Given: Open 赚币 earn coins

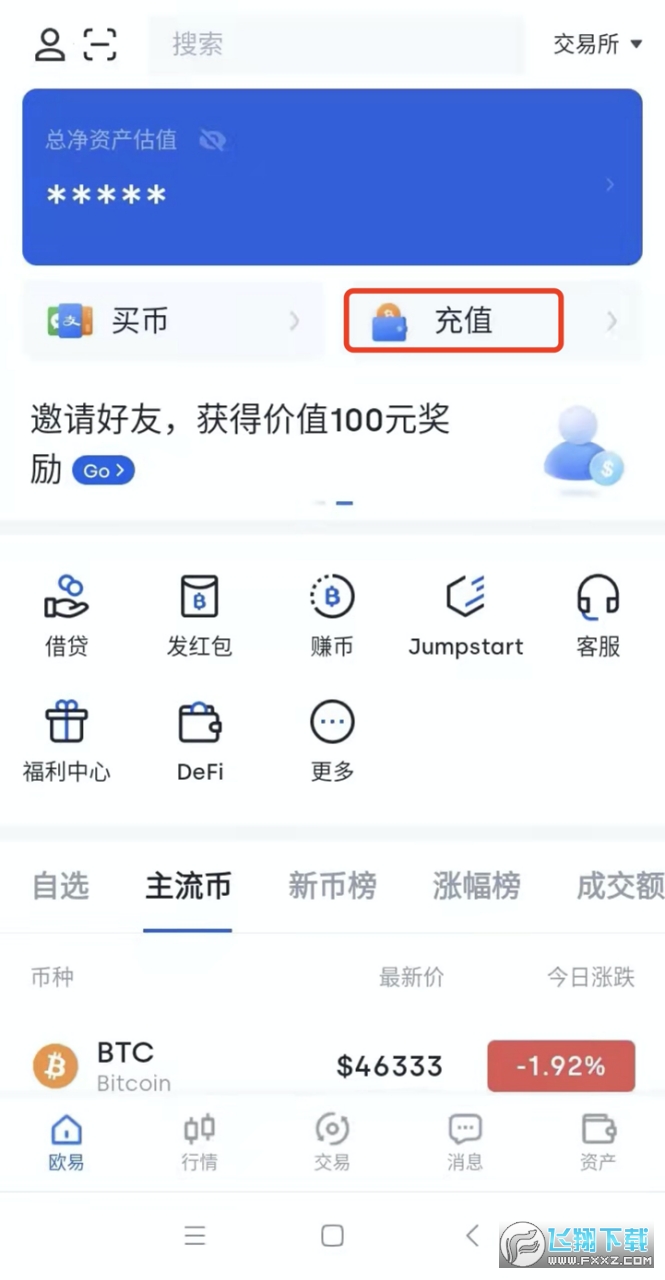Looking at the screenshot, I should 332,615.
